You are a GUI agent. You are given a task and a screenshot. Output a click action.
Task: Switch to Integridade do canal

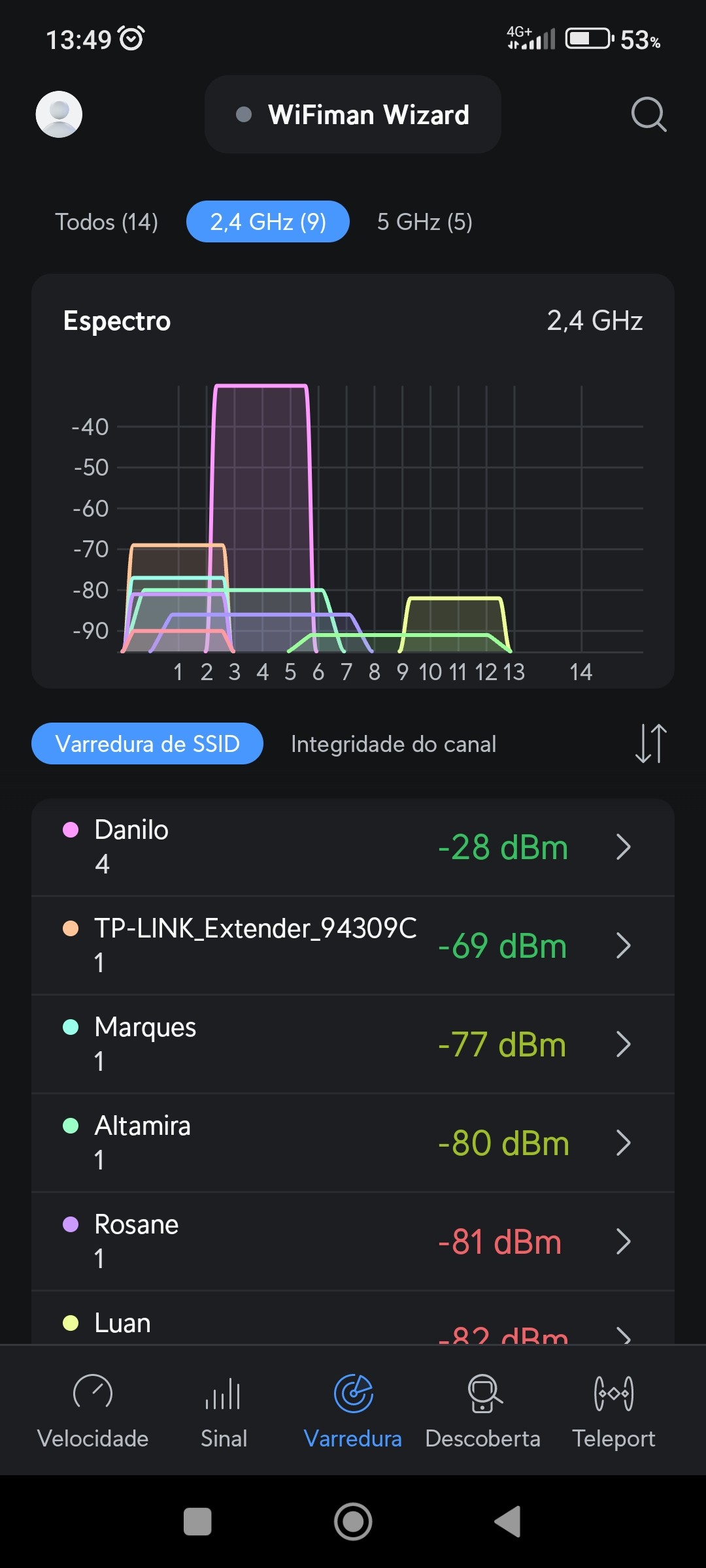tap(394, 743)
